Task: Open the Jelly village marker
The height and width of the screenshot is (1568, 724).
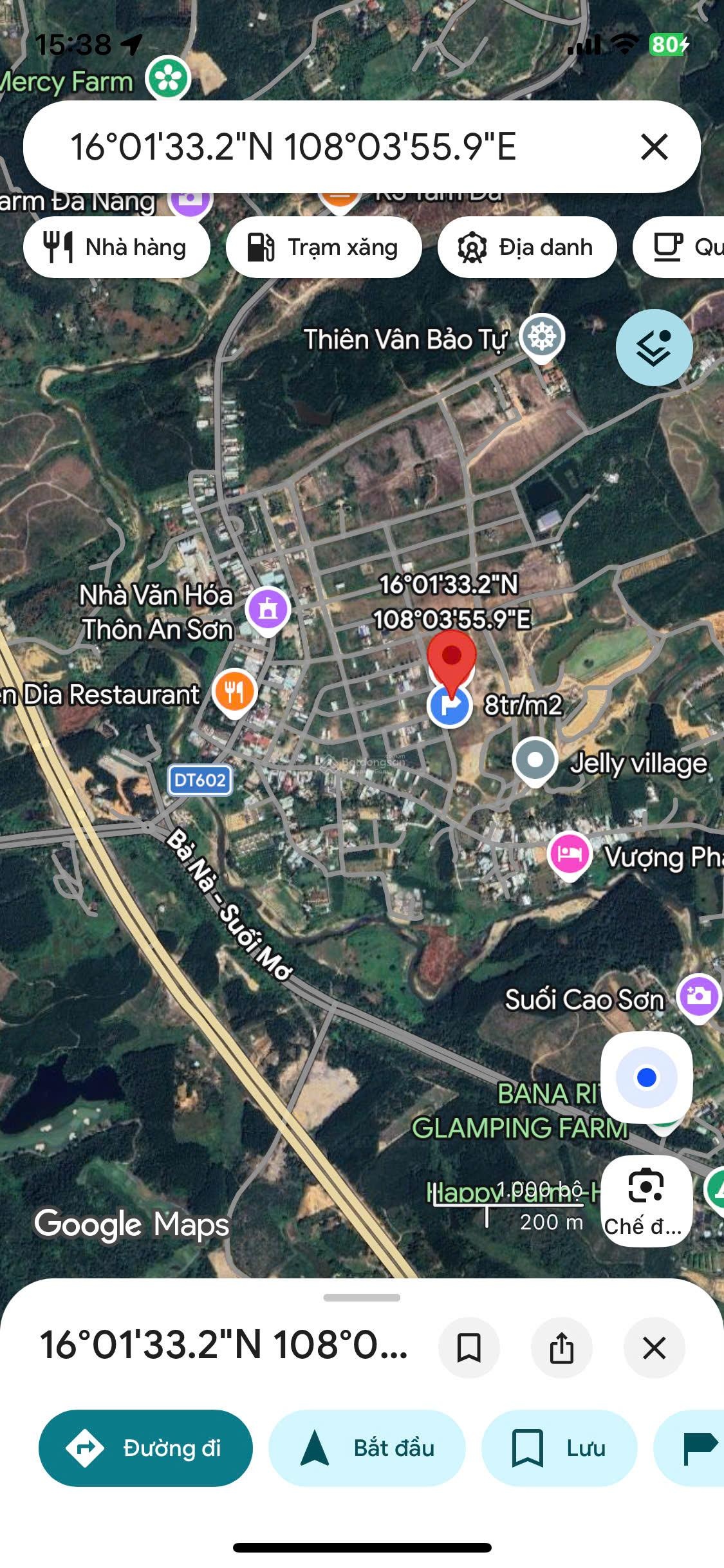Action: tap(535, 760)
